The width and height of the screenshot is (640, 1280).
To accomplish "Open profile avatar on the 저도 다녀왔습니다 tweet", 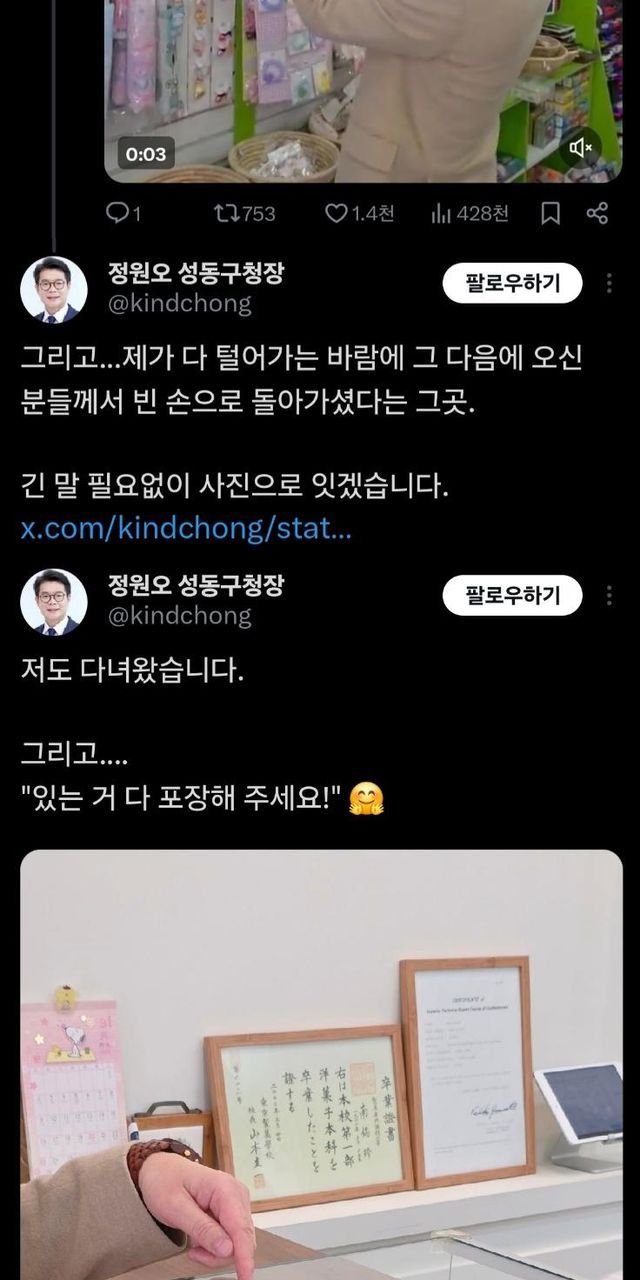I will [x=54, y=602].
